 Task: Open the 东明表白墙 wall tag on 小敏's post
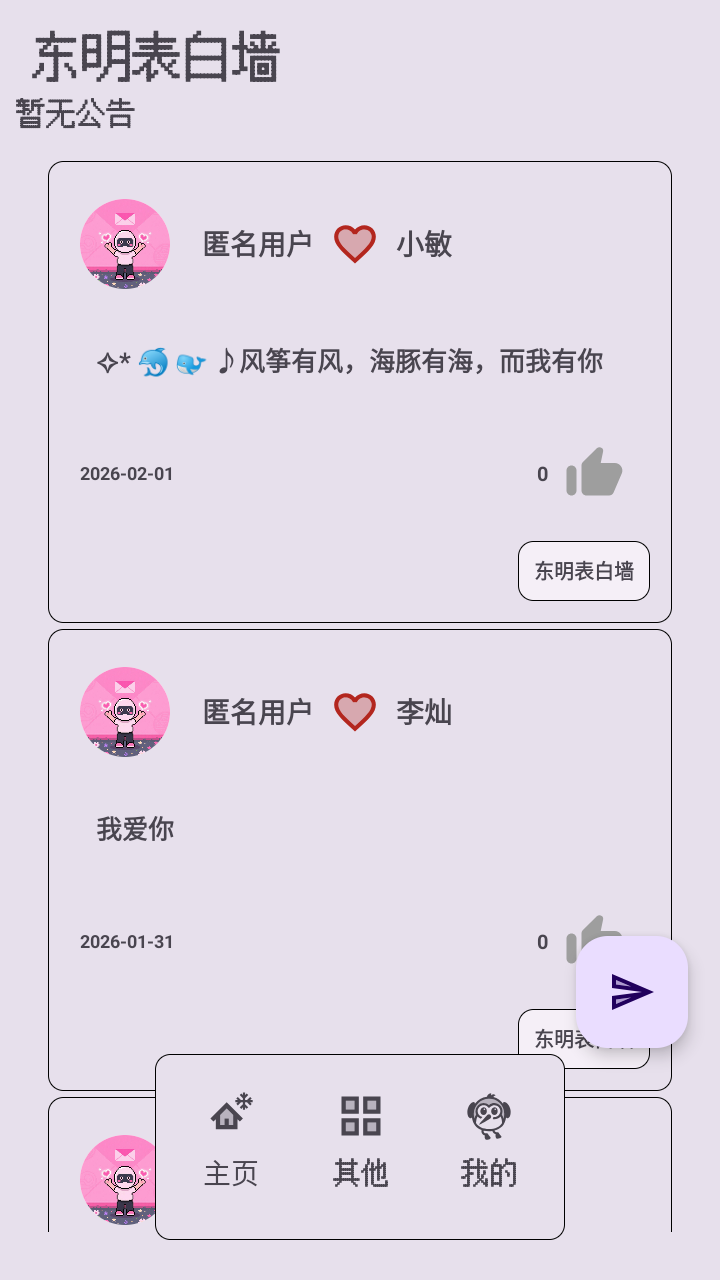(x=583, y=571)
